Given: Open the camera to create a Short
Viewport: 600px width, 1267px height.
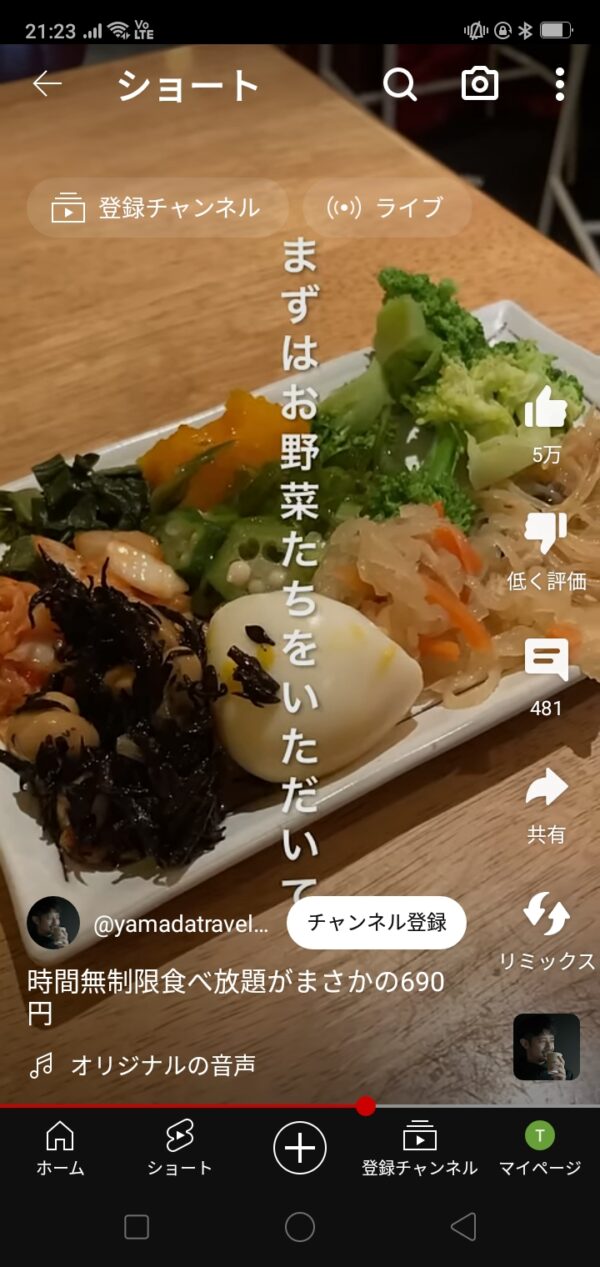Looking at the screenshot, I should point(480,84).
